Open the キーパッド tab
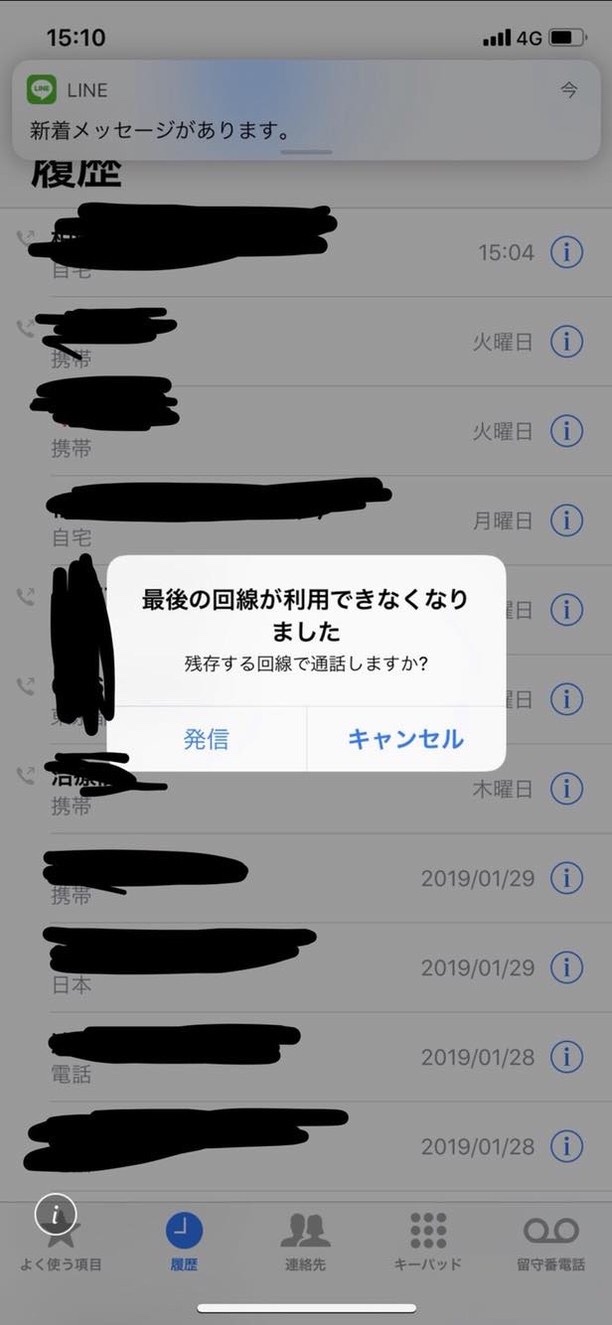The height and width of the screenshot is (1325, 612). (428, 1240)
